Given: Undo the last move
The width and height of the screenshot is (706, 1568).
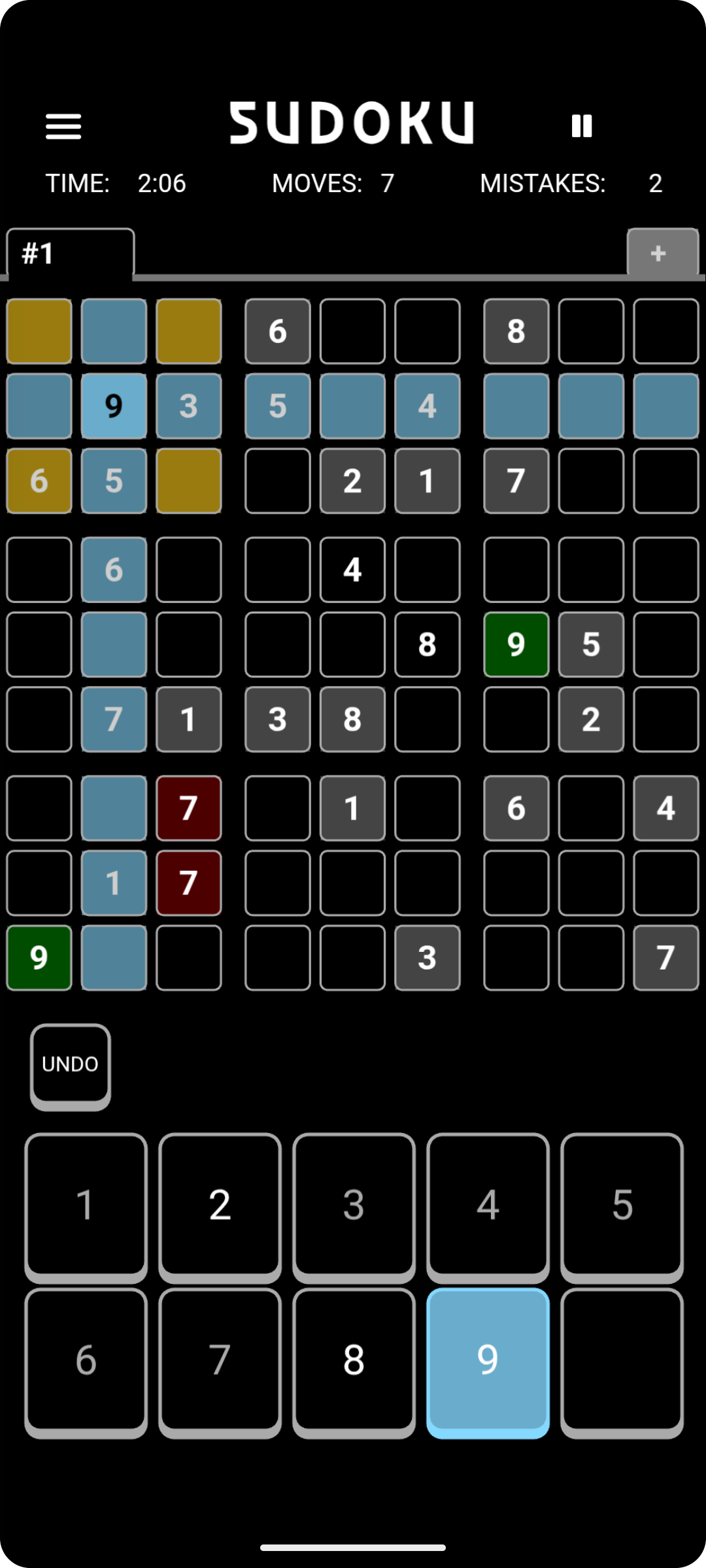Looking at the screenshot, I should tap(71, 1064).
